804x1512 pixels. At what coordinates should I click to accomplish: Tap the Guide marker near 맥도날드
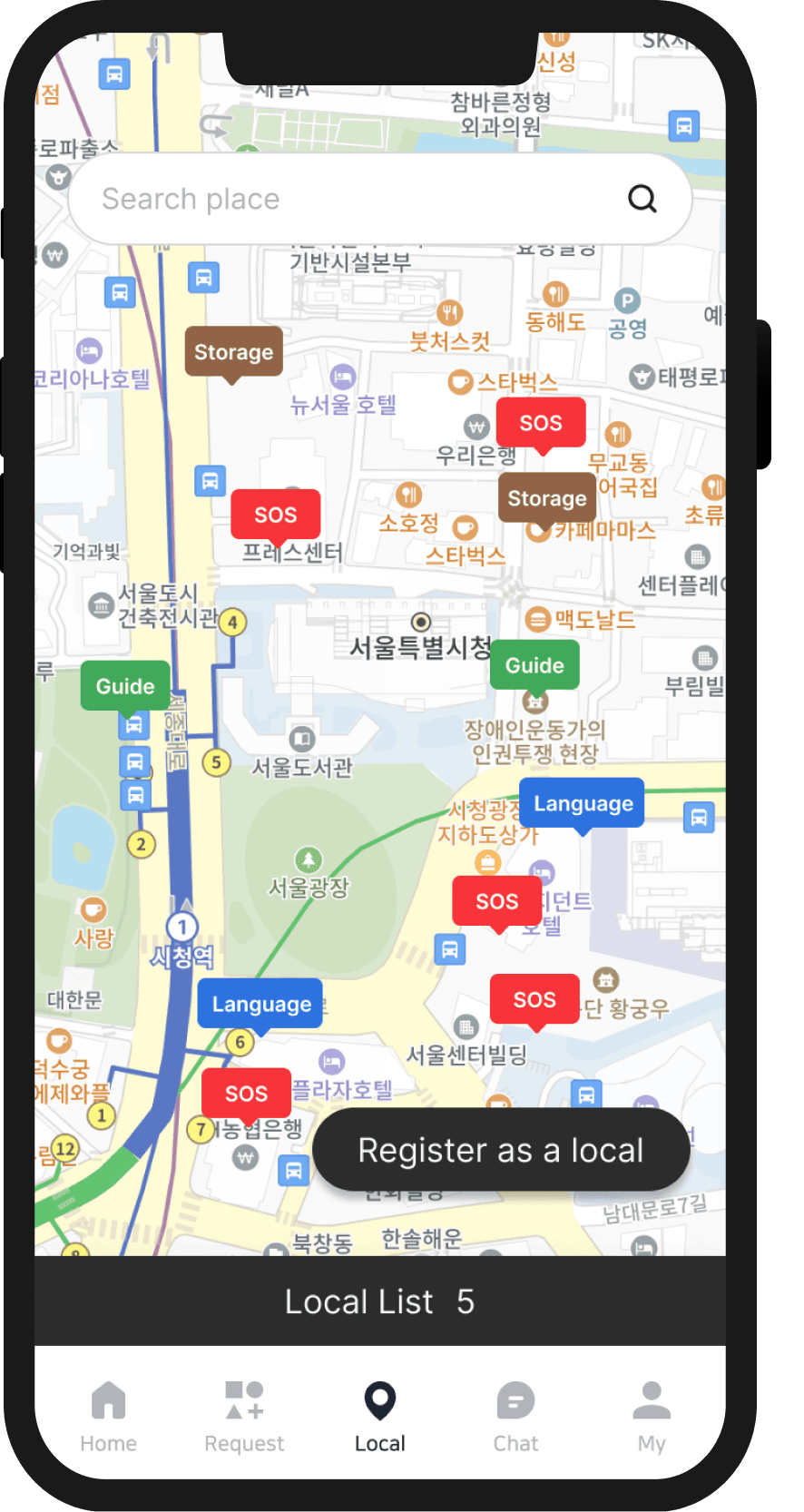click(534, 664)
